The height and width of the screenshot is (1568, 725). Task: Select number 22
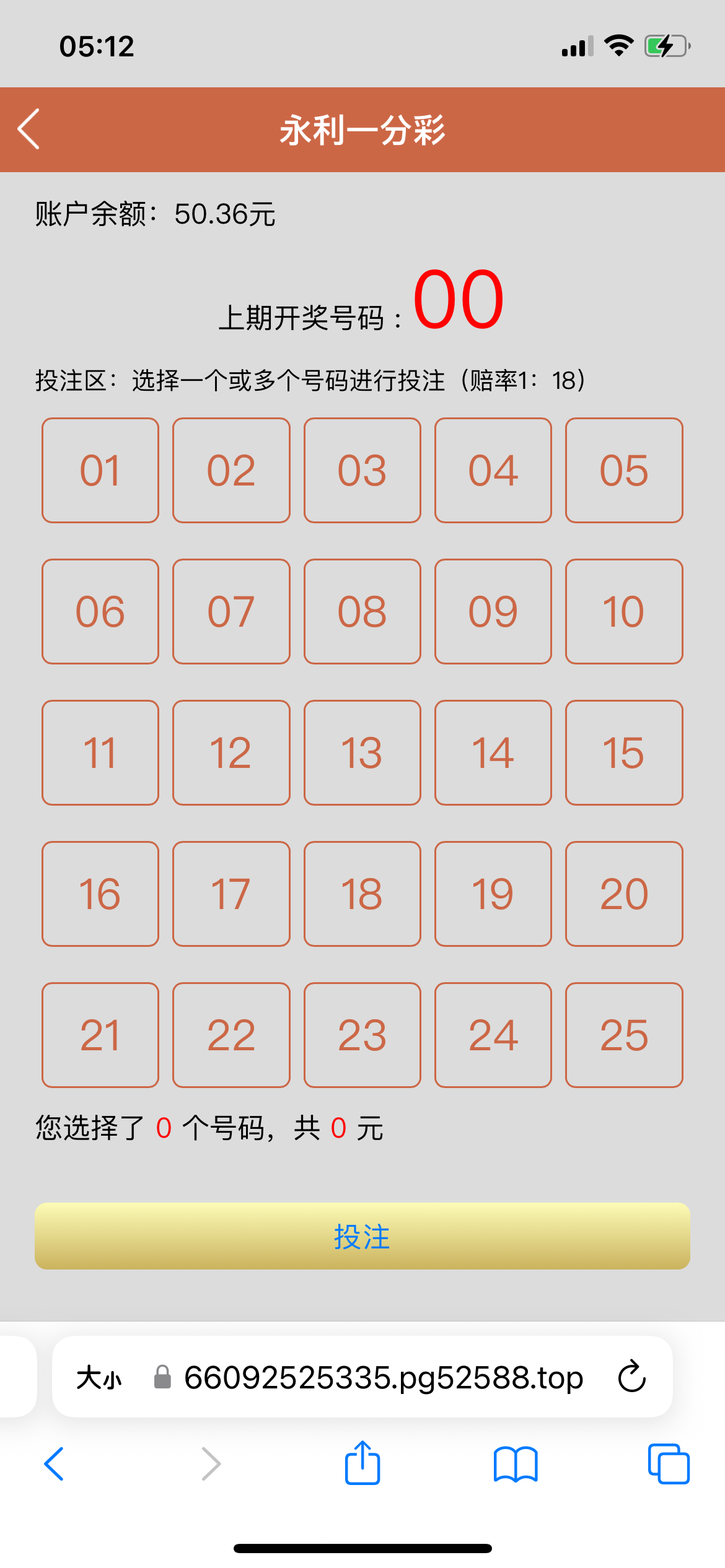point(231,1035)
